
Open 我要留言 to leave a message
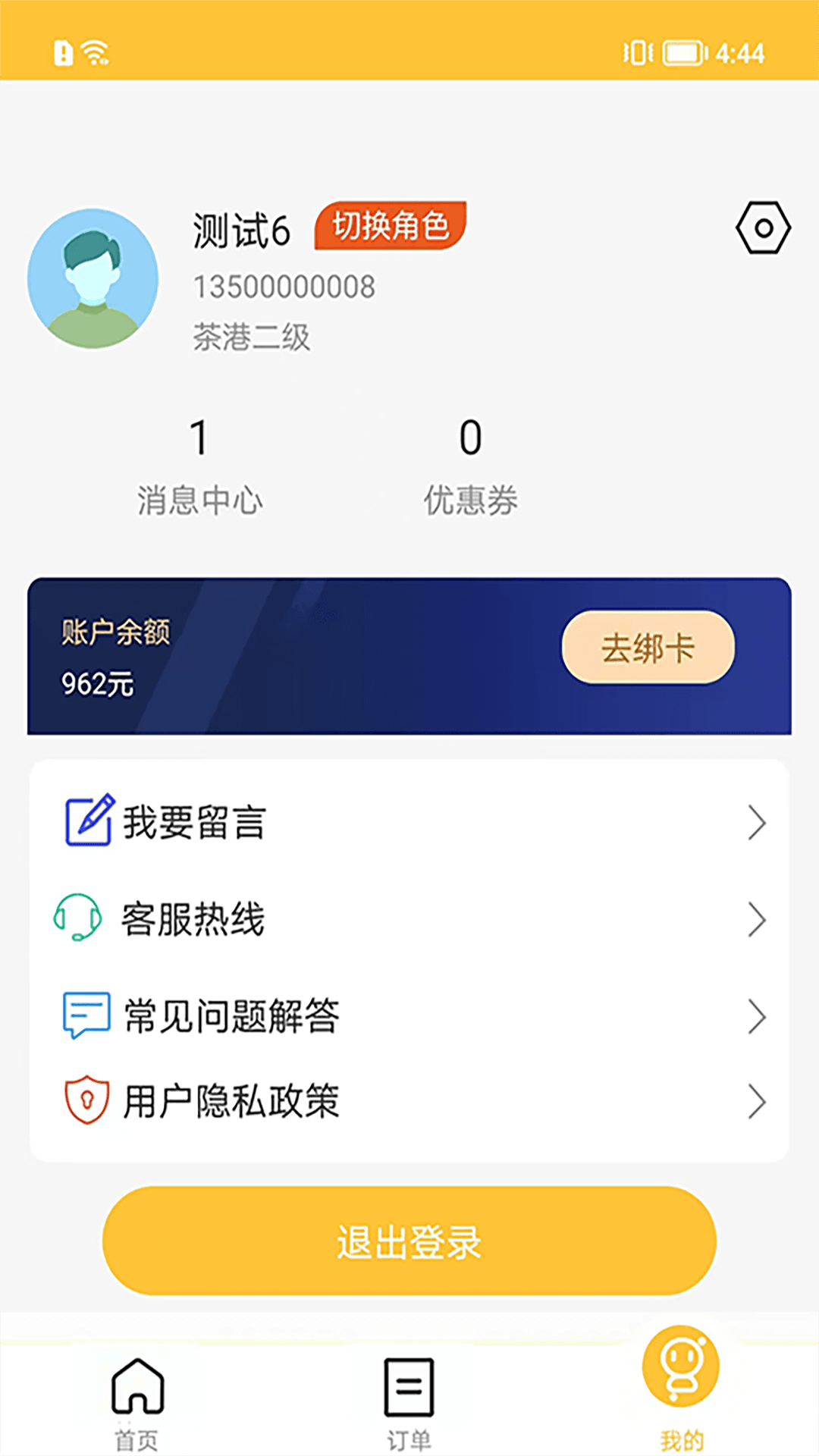(x=409, y=823)
